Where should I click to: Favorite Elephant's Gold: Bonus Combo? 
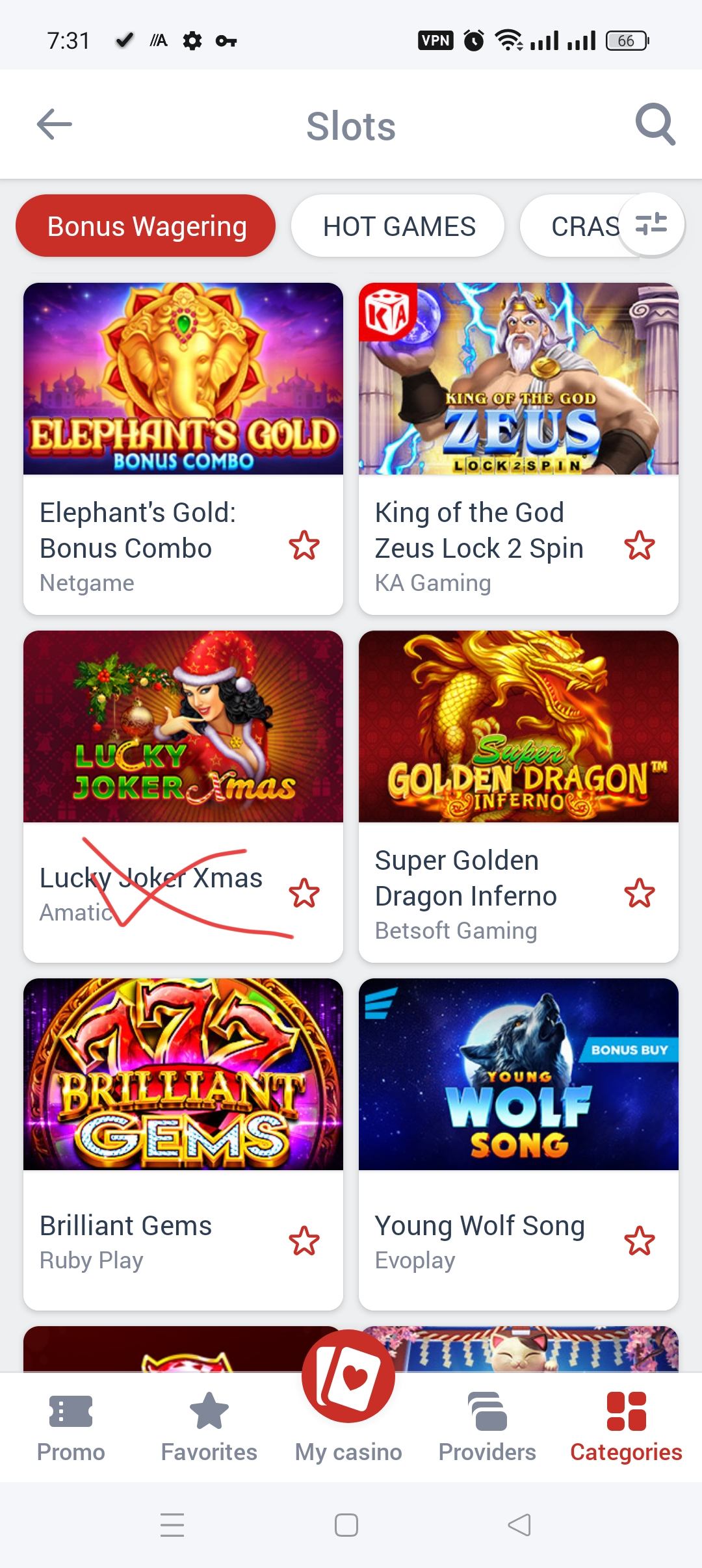pos(304,545)
